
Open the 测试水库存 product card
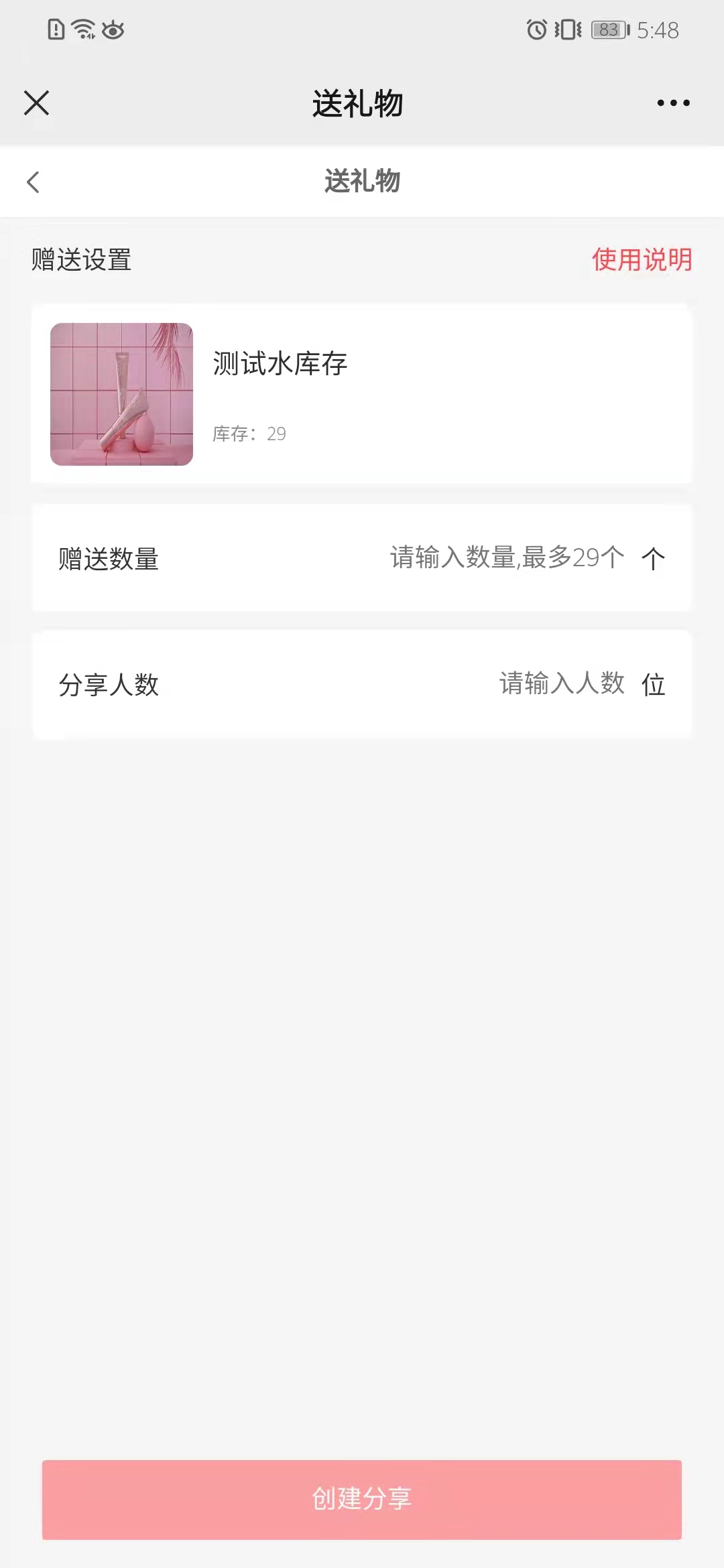(361, 394)
